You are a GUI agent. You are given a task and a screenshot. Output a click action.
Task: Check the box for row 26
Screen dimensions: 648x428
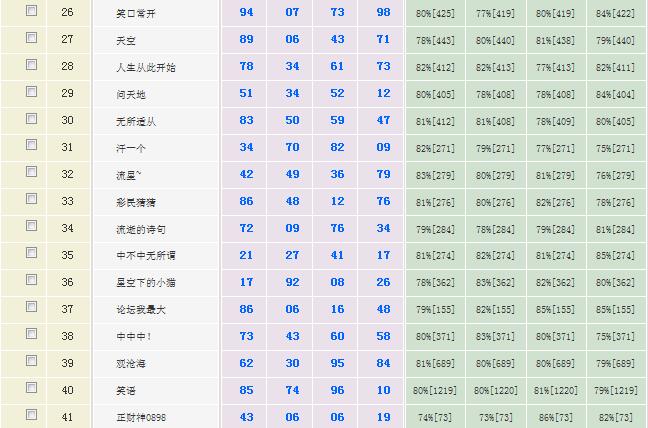[x=31, y=10]
